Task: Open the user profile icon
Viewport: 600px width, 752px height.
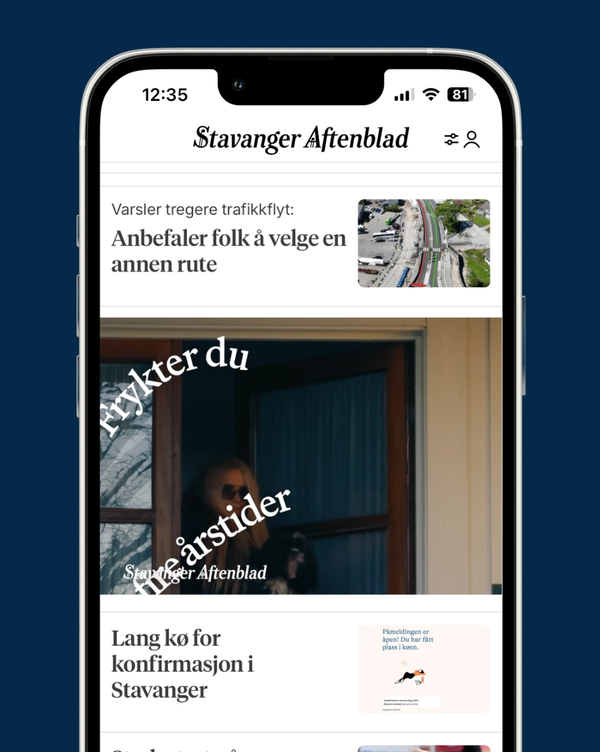Action: 472,140
